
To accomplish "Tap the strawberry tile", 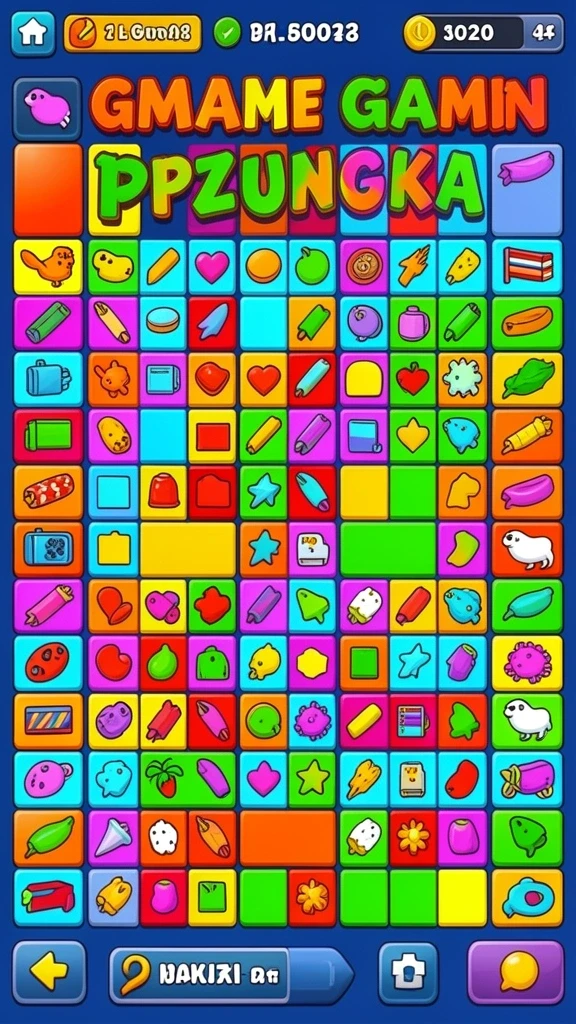I will click(x=163, y=778).
